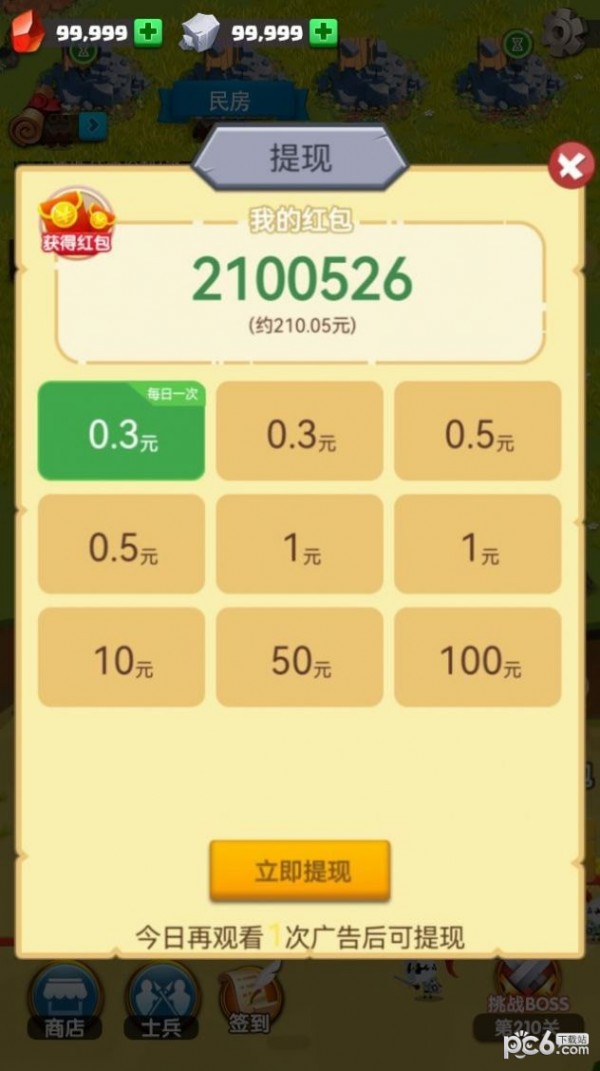The width and height of the screenshot is (600, 1071).
Task: Add more red gems with plus
Action: [x=148, y=32]
